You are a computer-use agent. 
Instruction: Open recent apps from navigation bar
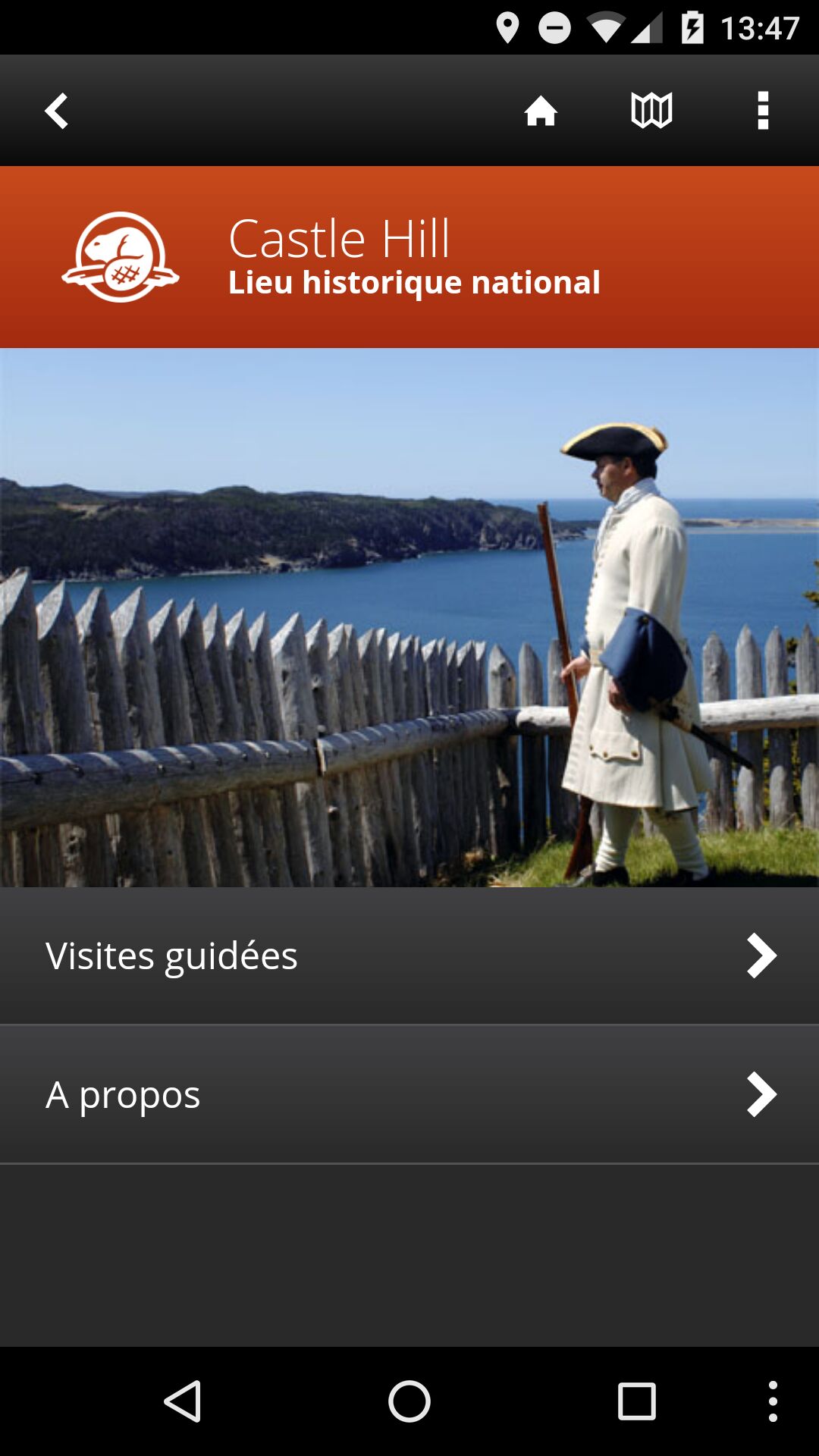tap(636, 1401)
